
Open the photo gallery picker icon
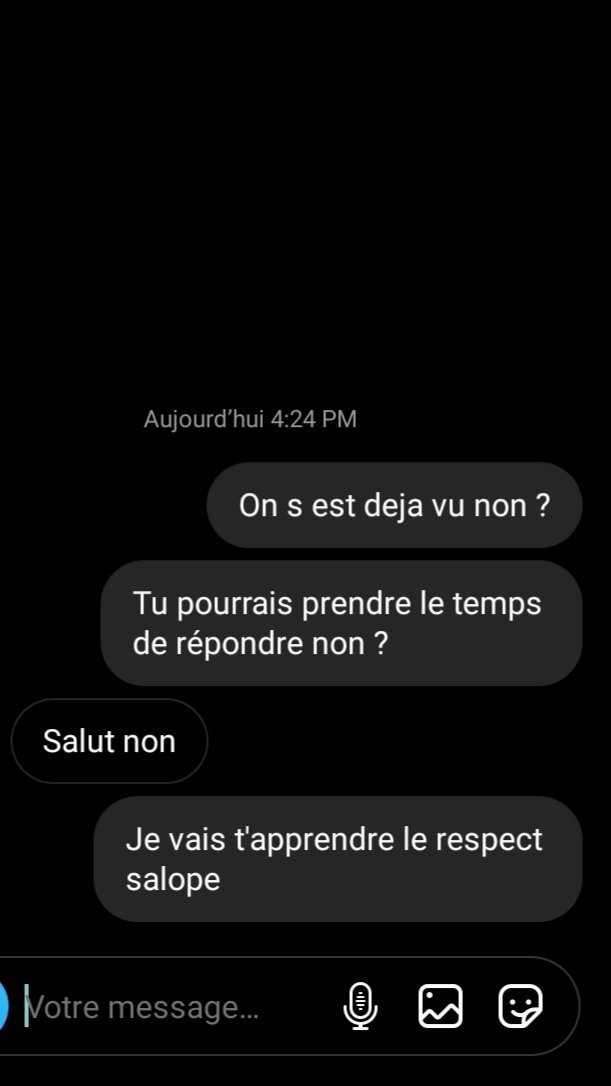(441, 1006)
